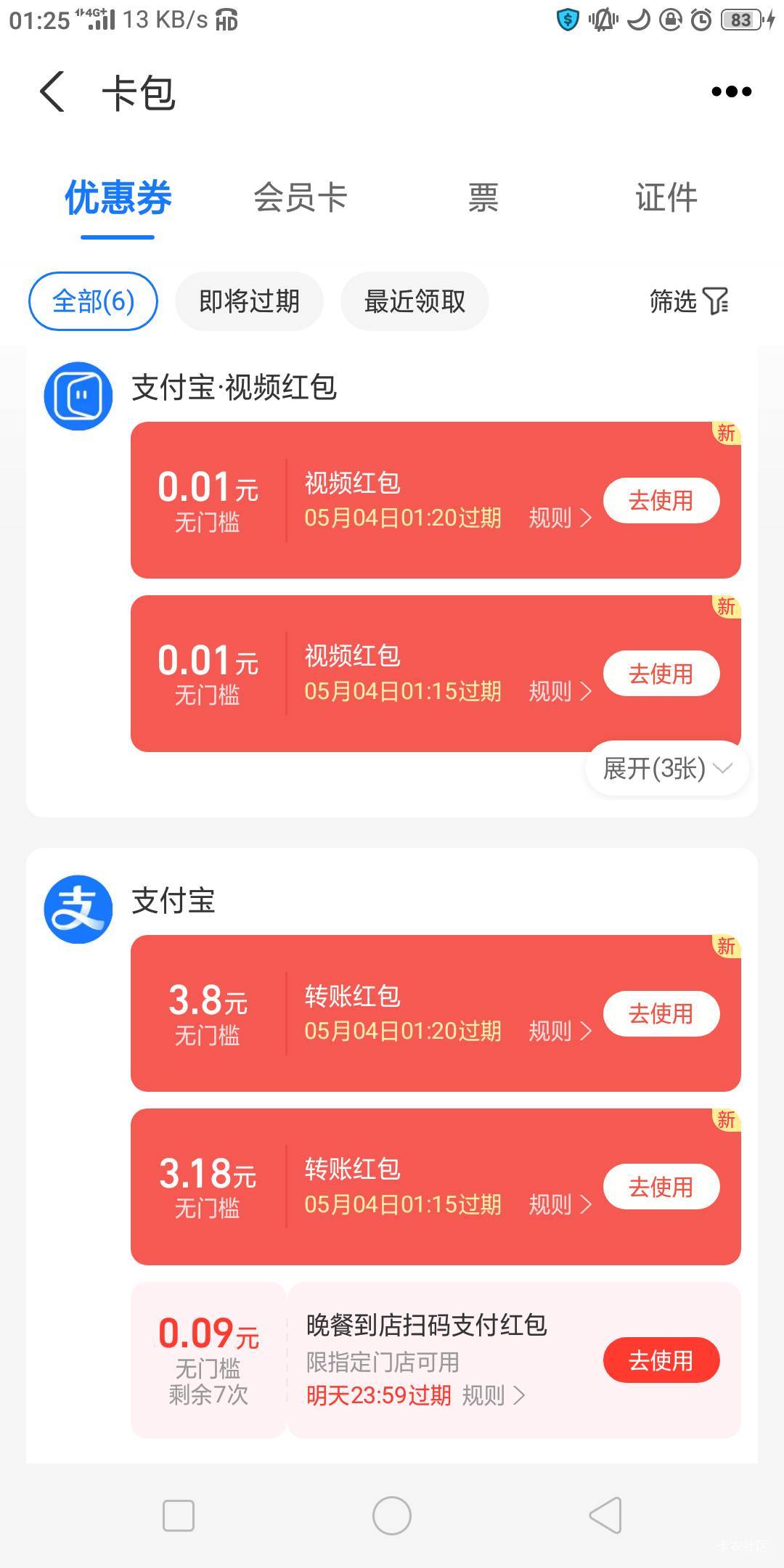Open the three-dot overflow menu
Image resolution: width=784 pixels, height=1568 pixels.
coord(731,91)
